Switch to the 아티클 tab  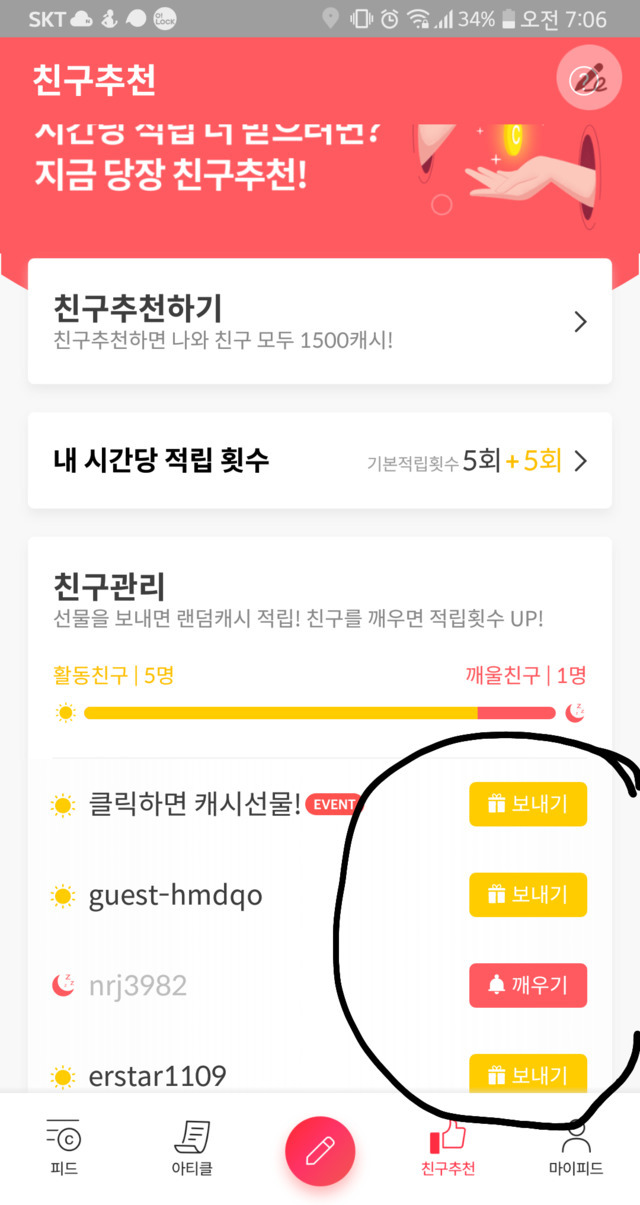pos(191,1148)
